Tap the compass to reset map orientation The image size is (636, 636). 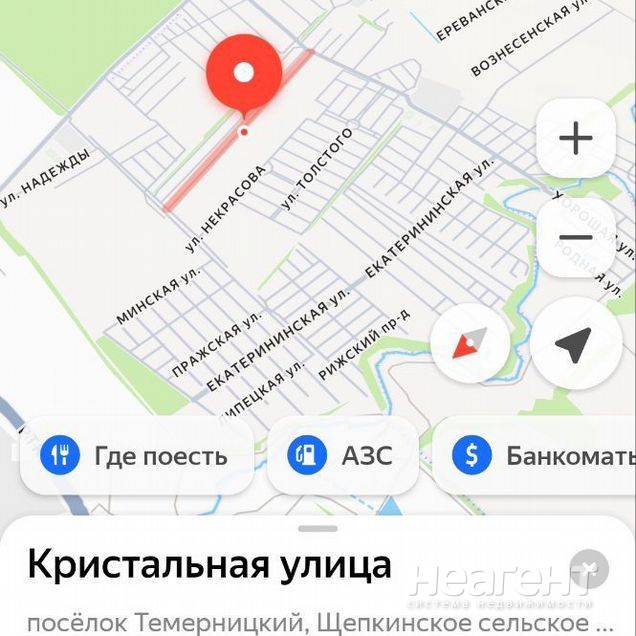(470, 345)
